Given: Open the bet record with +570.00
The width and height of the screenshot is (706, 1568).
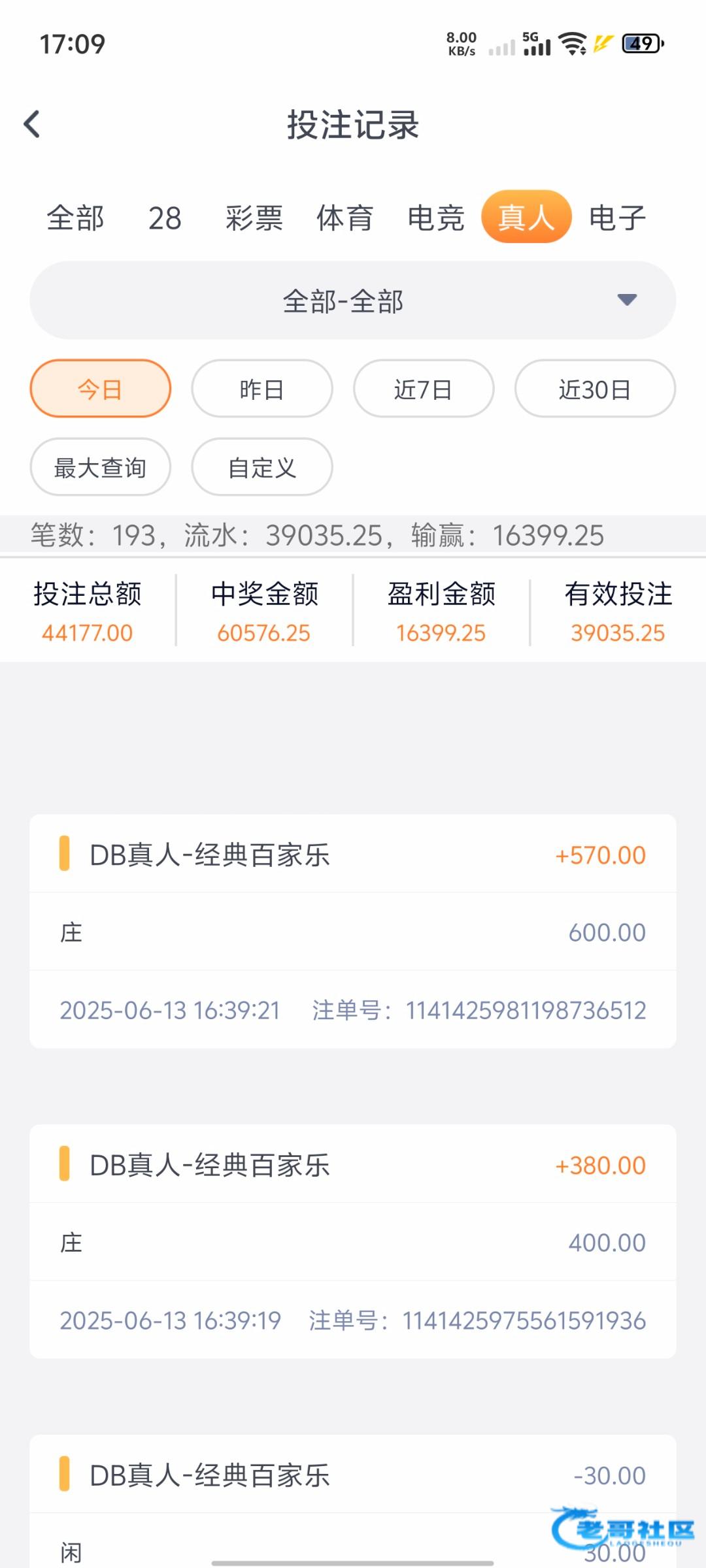Looking at the screenshot, I should pyautogui.click(x=353, y=932).
